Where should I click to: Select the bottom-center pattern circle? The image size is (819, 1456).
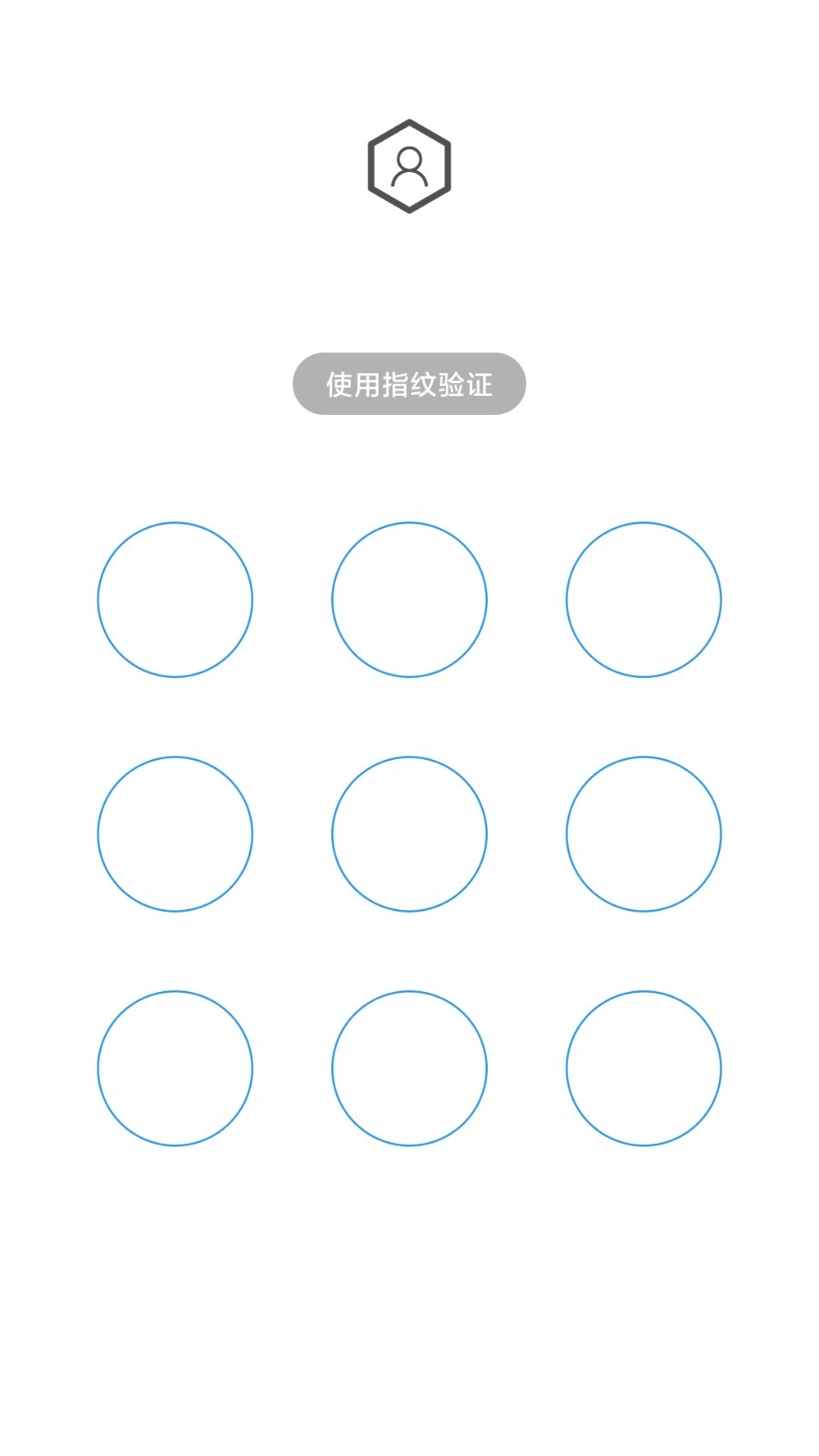click(x=409, y=1068)
